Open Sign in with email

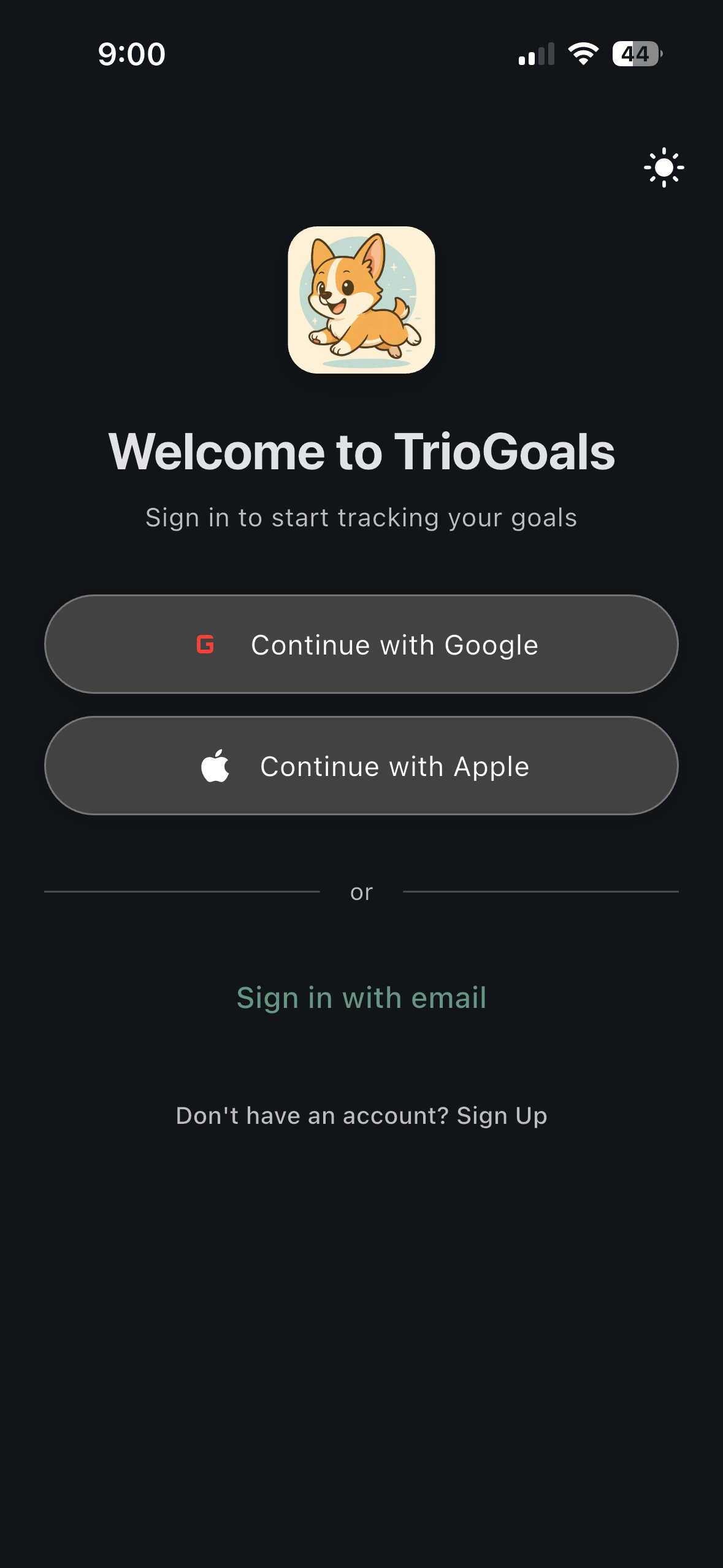pos(361,997)
